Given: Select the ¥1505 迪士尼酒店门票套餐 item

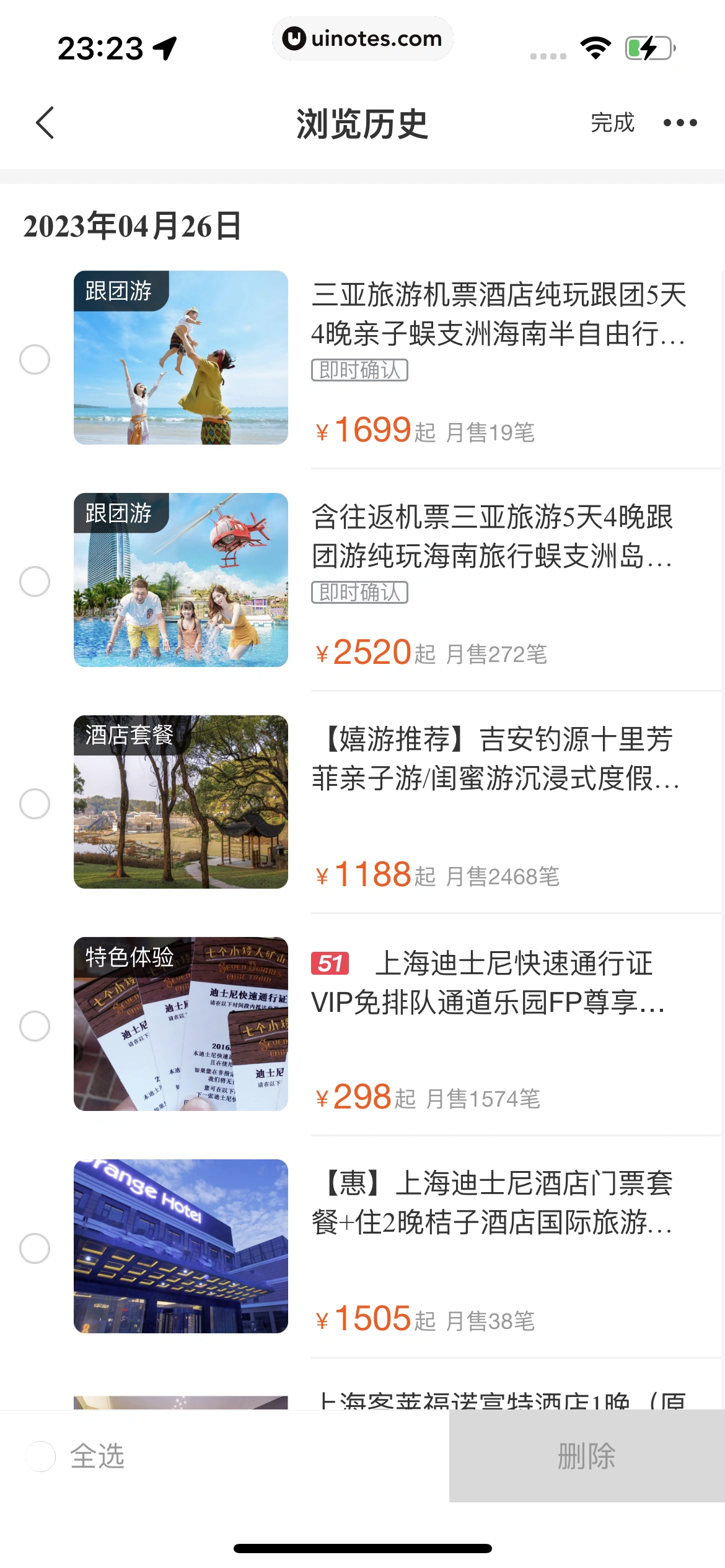Looking at the screenshot, I should tap(35, 1248).
